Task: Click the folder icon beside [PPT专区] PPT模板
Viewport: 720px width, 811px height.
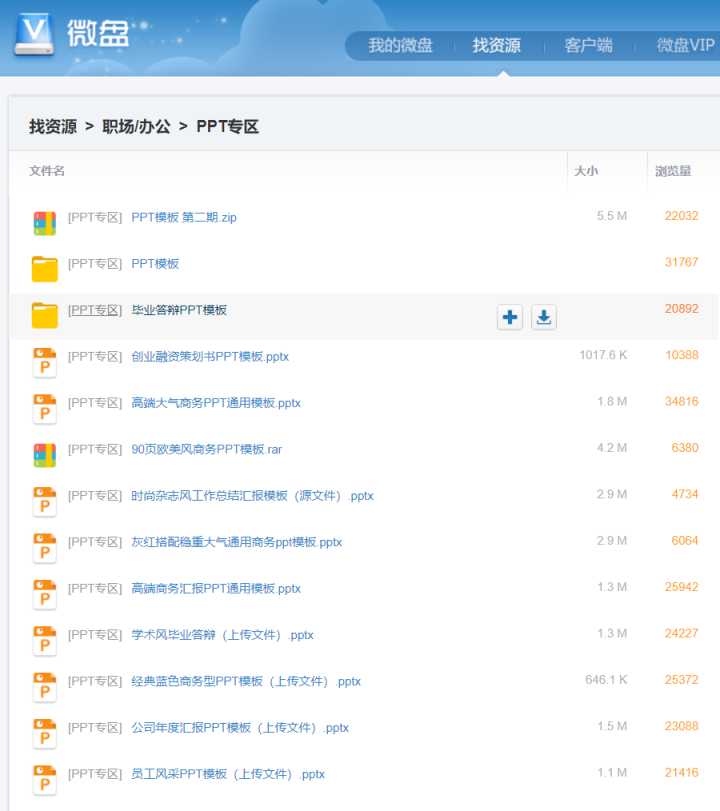Action: [43, 263]
